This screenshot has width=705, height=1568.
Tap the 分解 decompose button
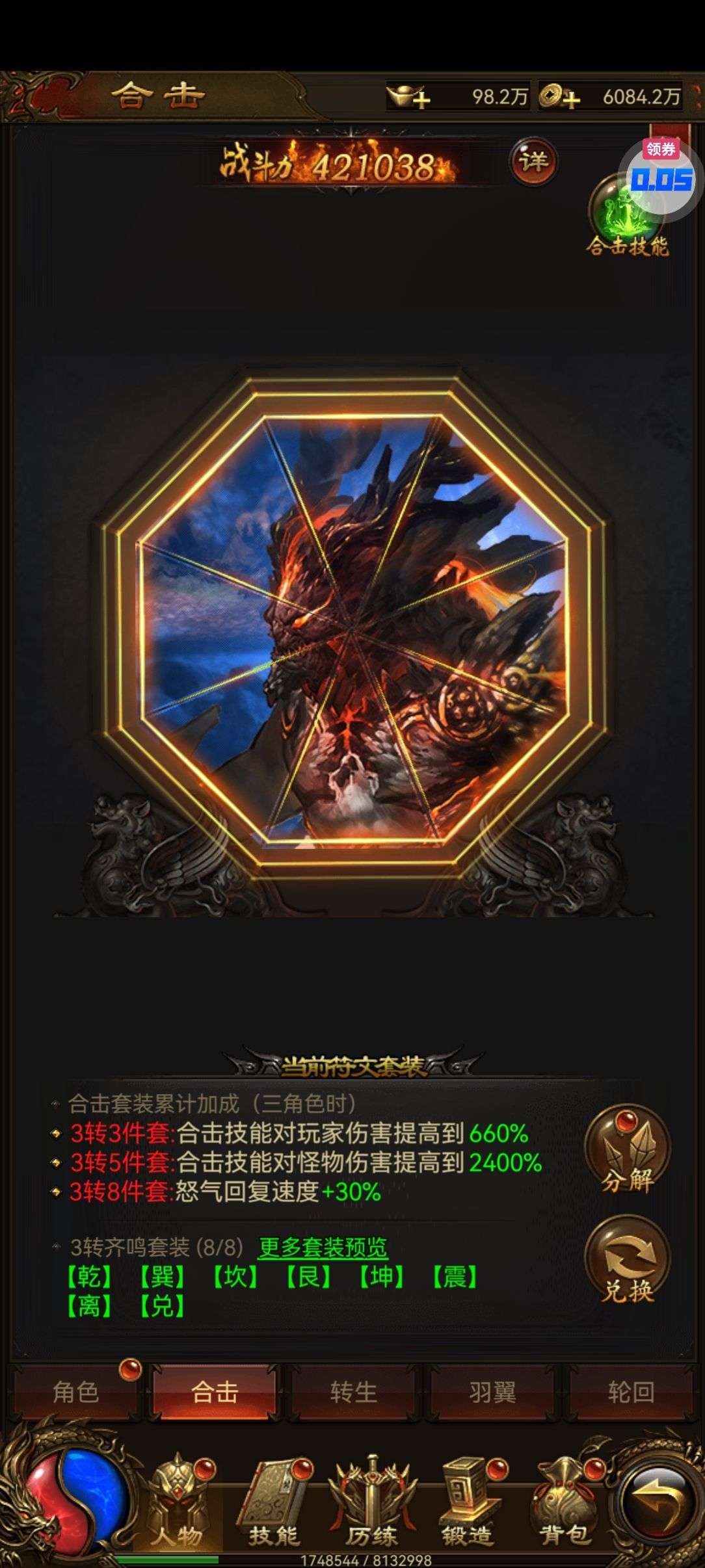tap(627, 1151)
